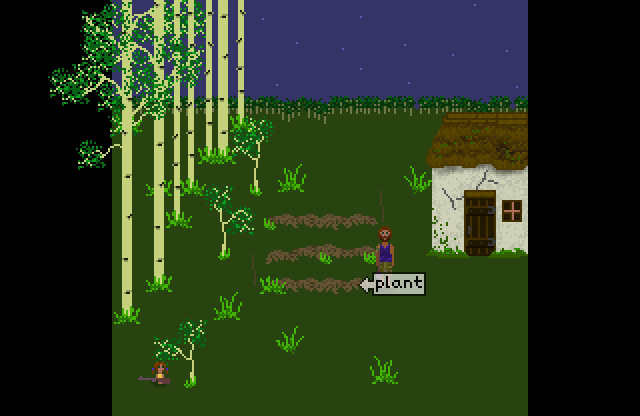Tap the bearded character in the garden
The image size is (640, 416).
click(x=385, y=248)
